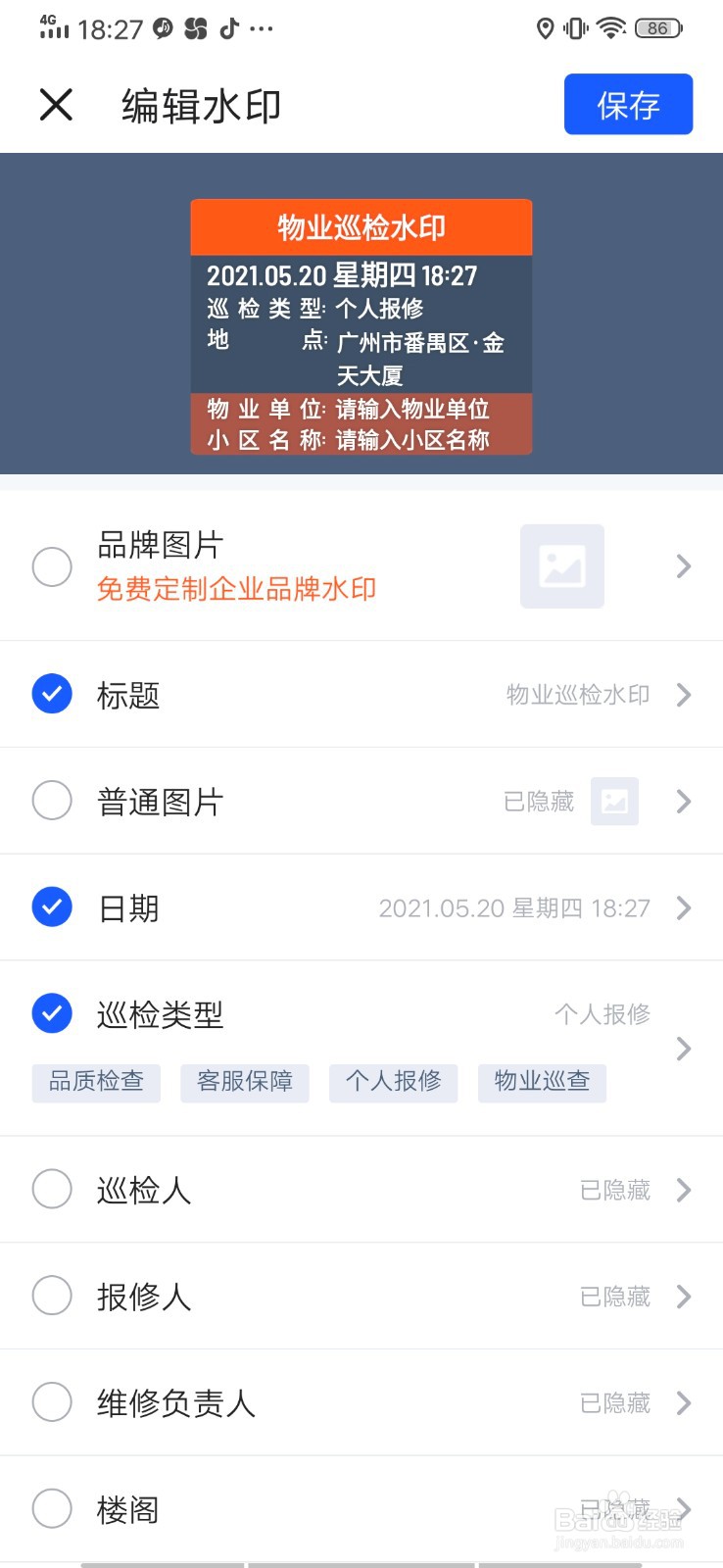Tap the location icon in the status bar
The height and width of the screenshot is (1568, 723).
click(545, 27)
